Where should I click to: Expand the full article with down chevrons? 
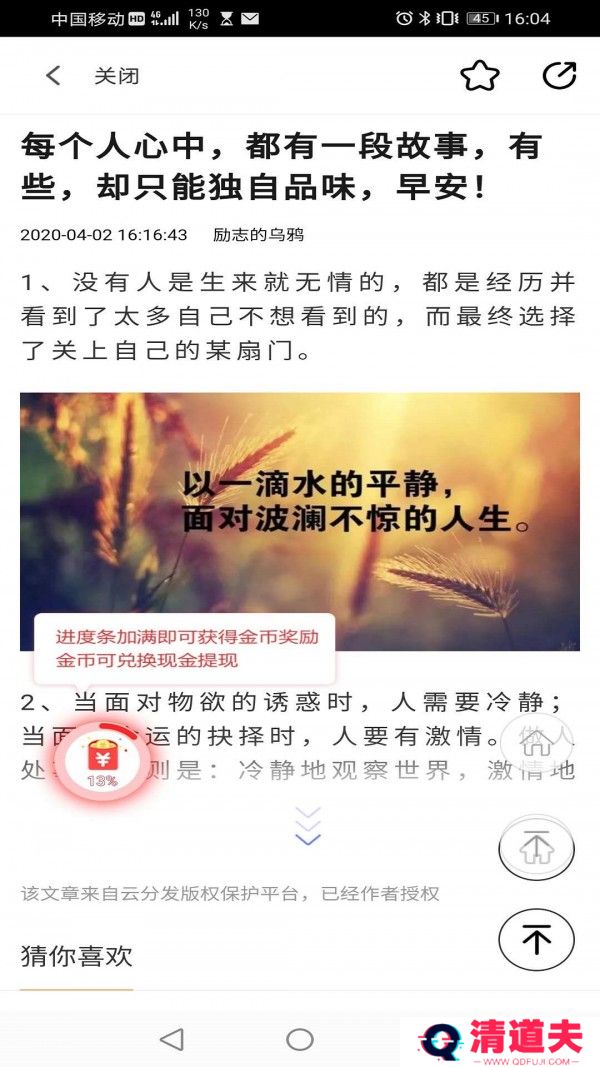(x=308, y=826)
